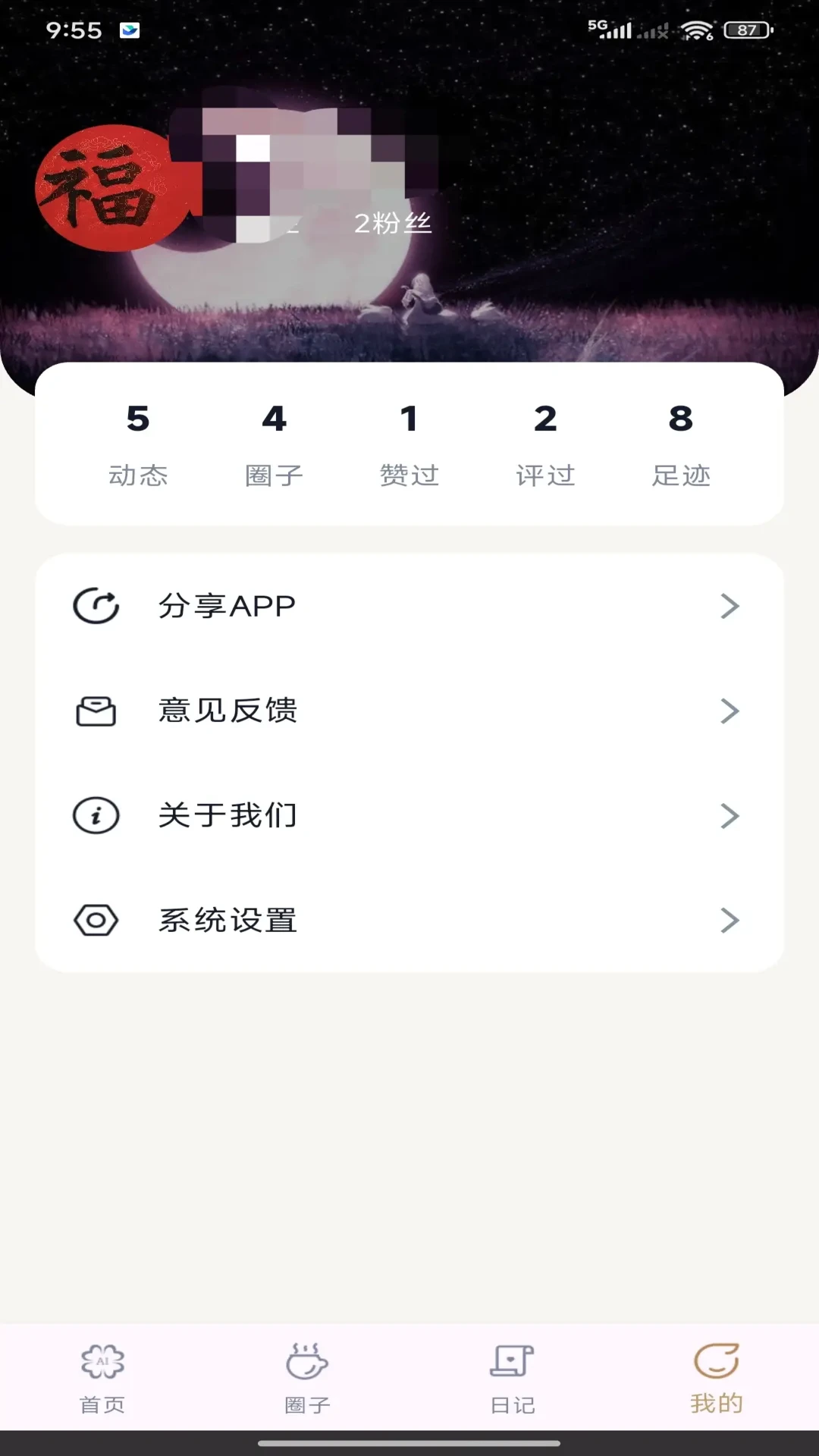Open 关于我们 about page

409,815
